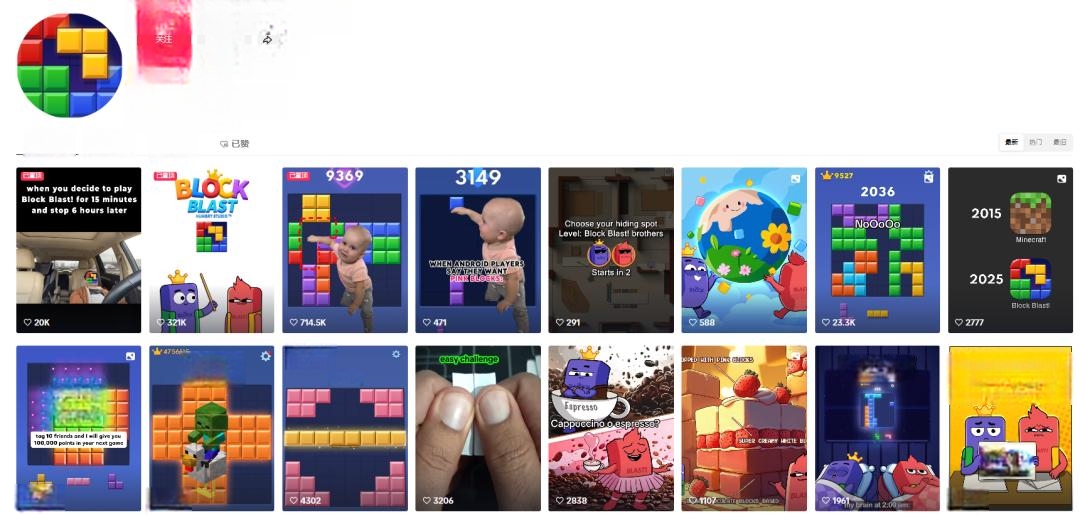1080x515 pixels.
Task: Play the 9369 score baby video
Action: [x=344, y=250]
